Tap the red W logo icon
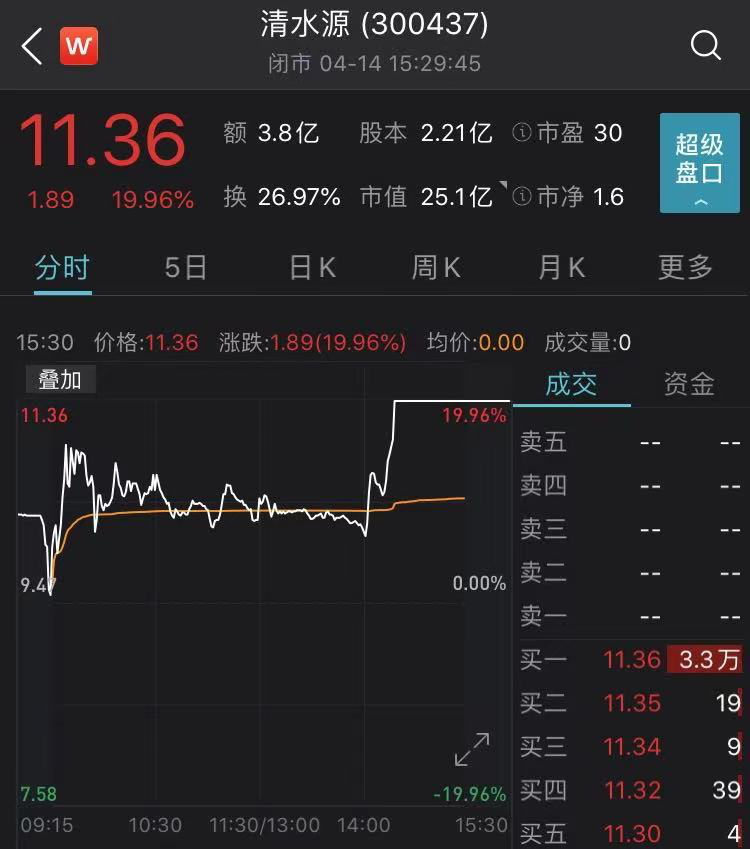The height and width of the screenshot is (849, 750). (79, 46)
